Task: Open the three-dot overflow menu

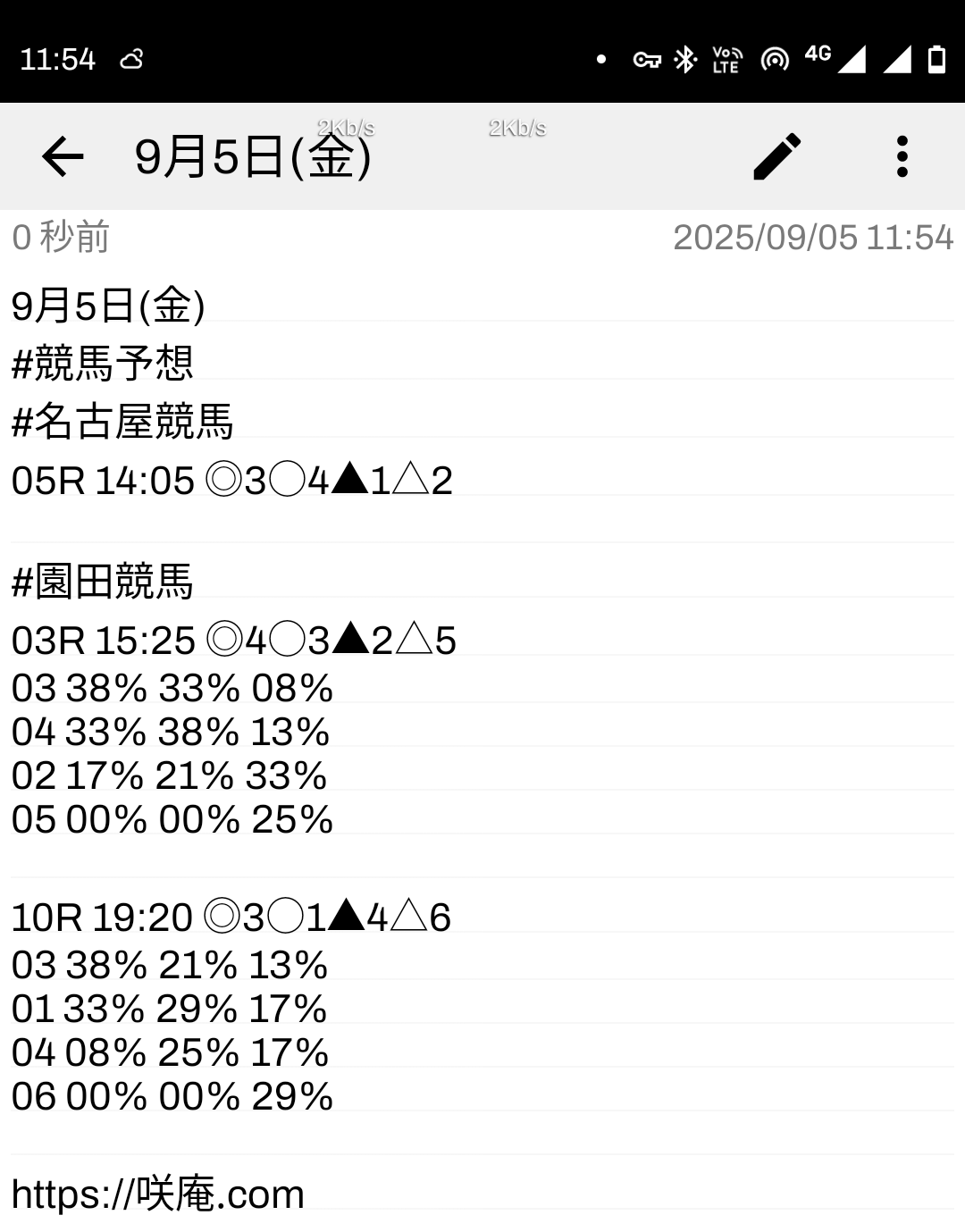Action: point(902,157)
